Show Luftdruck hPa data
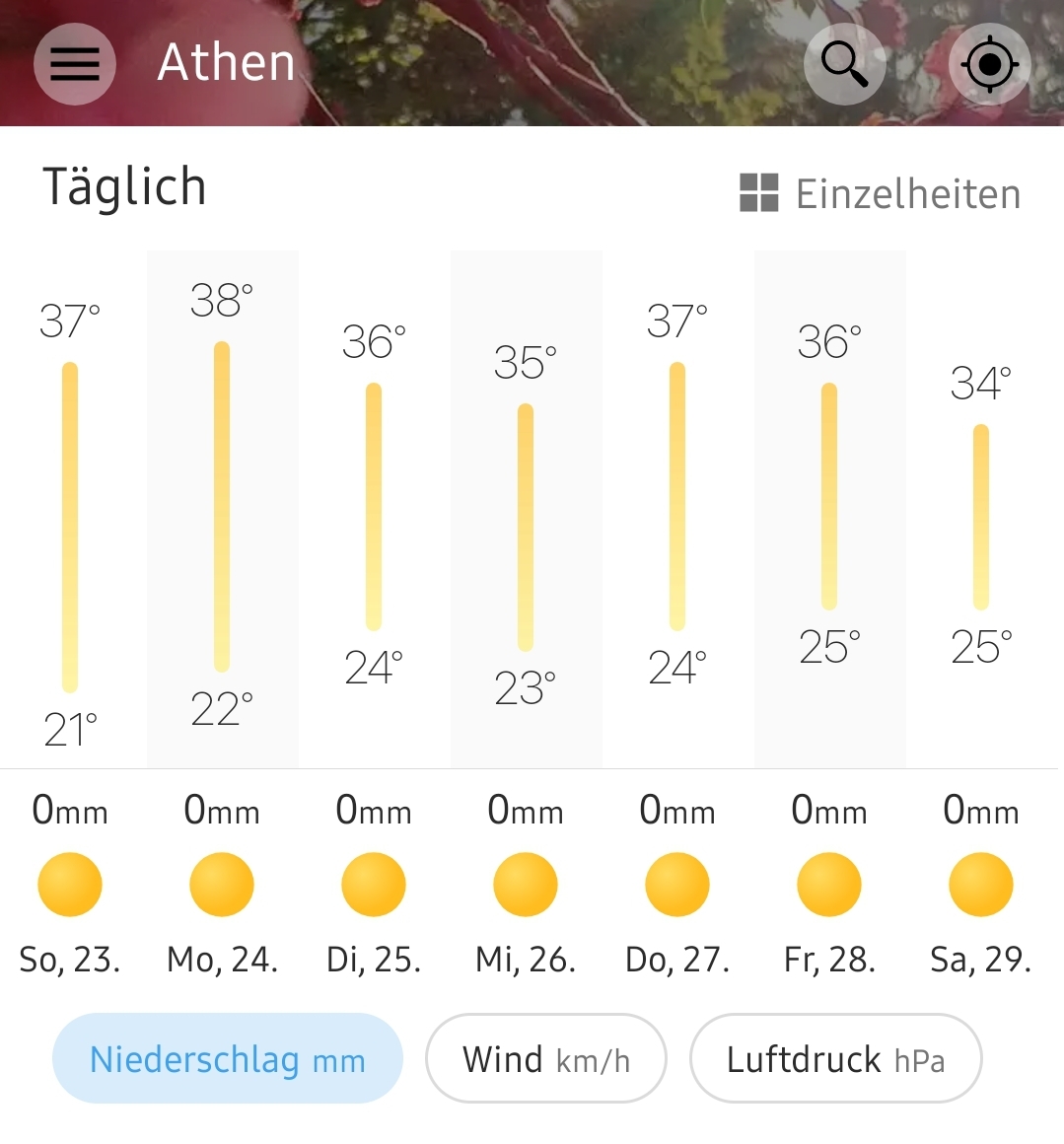This screenshot has width=1064, height=1144. point(835,1059)
